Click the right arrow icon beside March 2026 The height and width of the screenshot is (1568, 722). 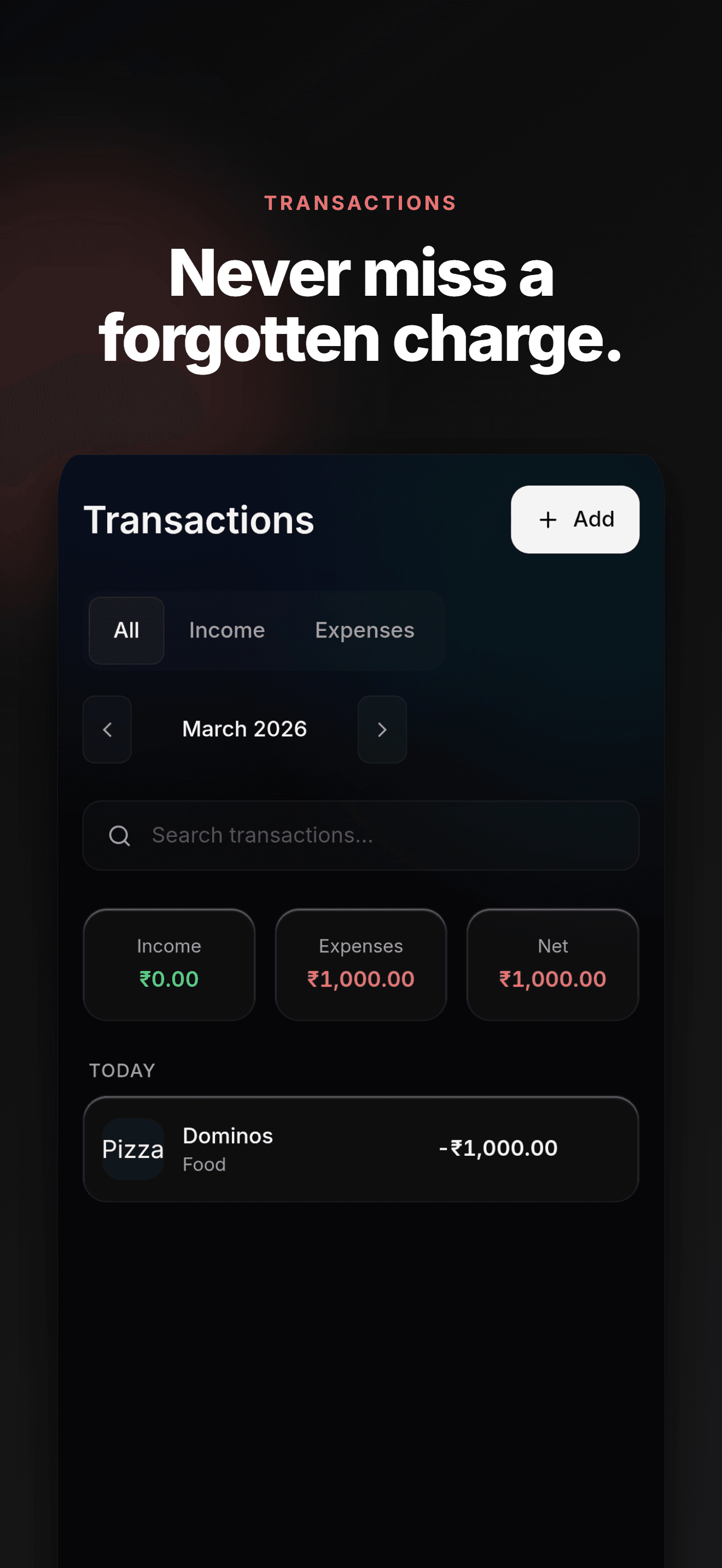click(x=382, y=729)
